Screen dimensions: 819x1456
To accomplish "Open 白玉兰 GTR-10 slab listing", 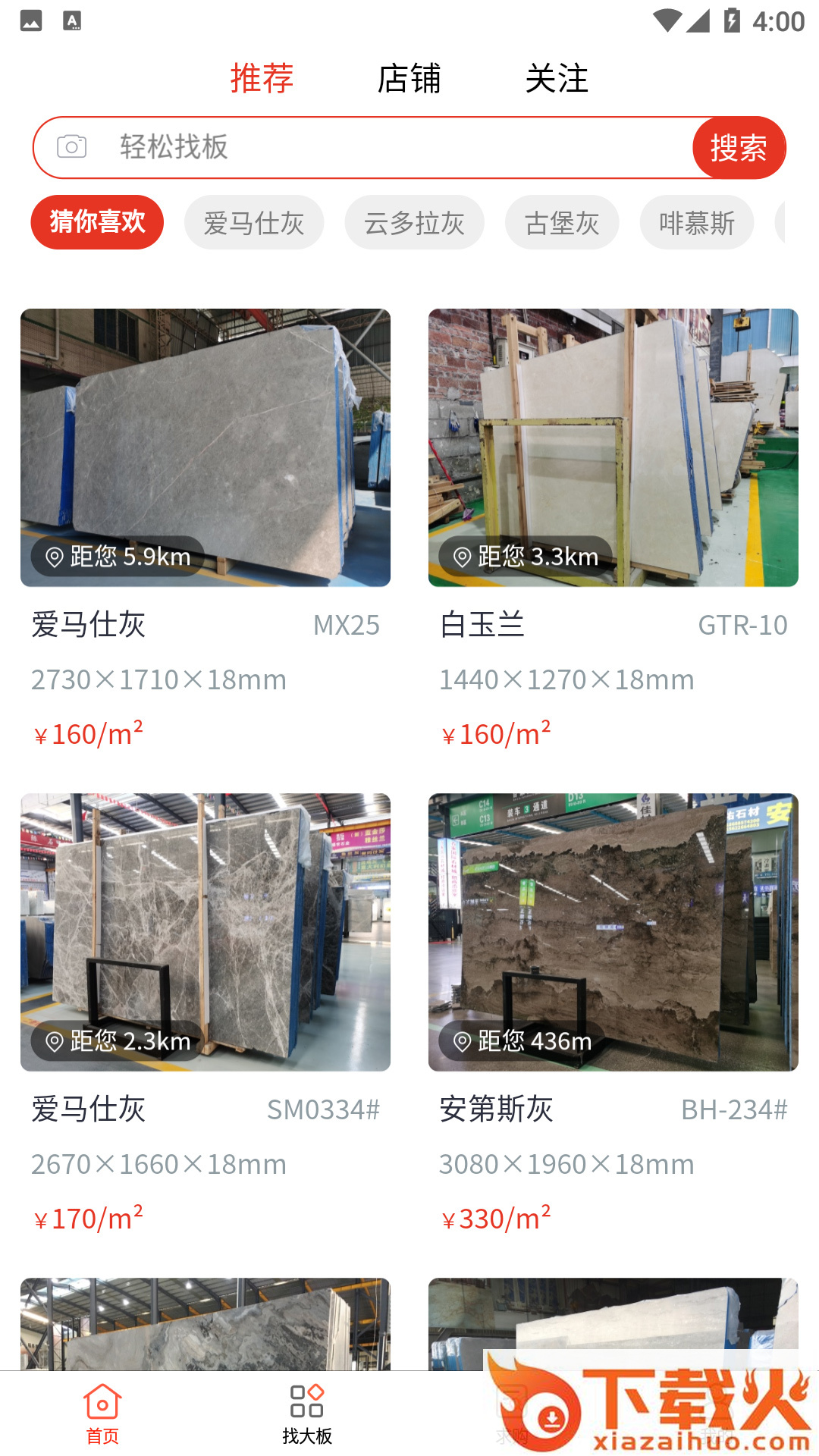I will [613, 447].
